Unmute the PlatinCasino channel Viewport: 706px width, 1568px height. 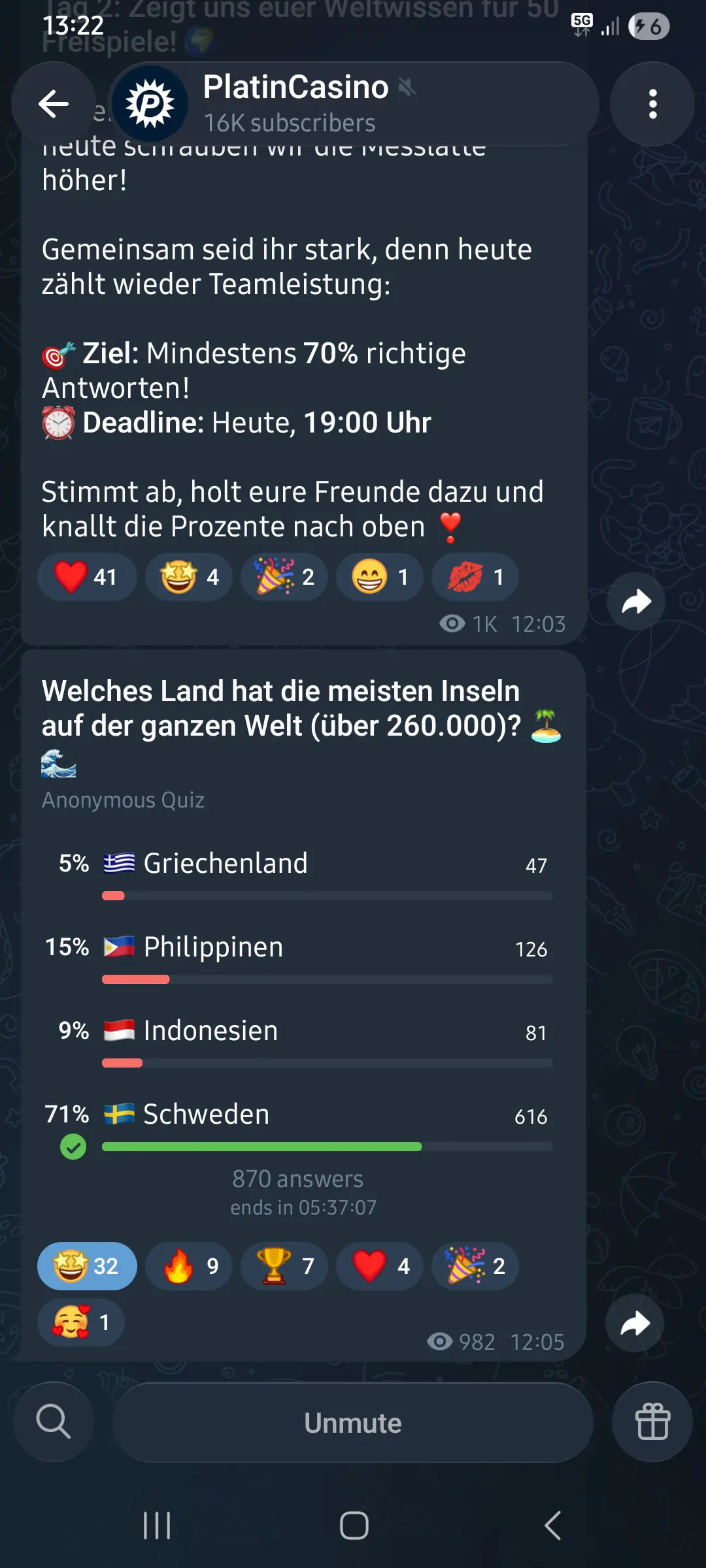pos(353,1422)
